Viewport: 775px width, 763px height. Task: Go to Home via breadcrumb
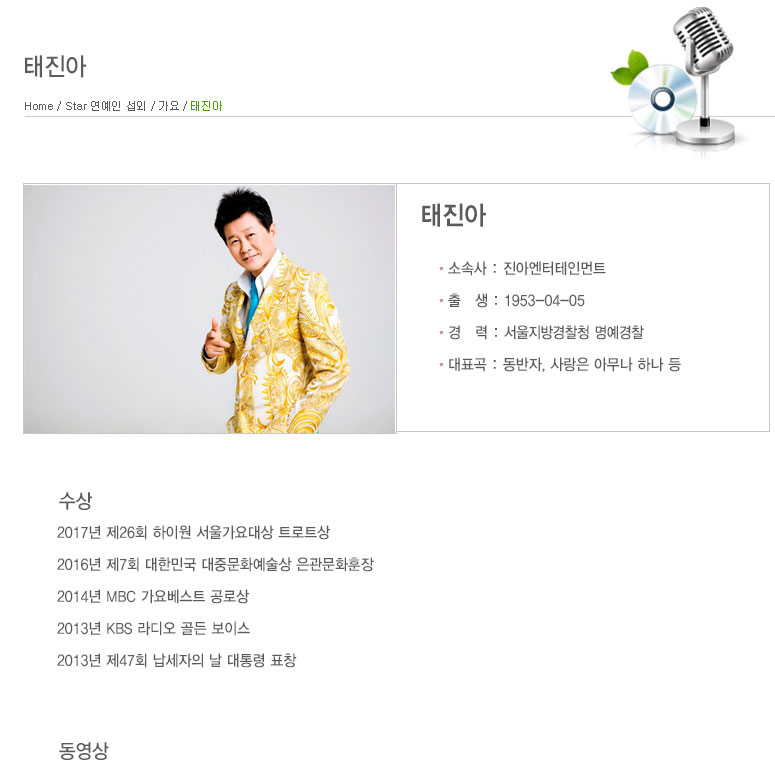point(39,106)
